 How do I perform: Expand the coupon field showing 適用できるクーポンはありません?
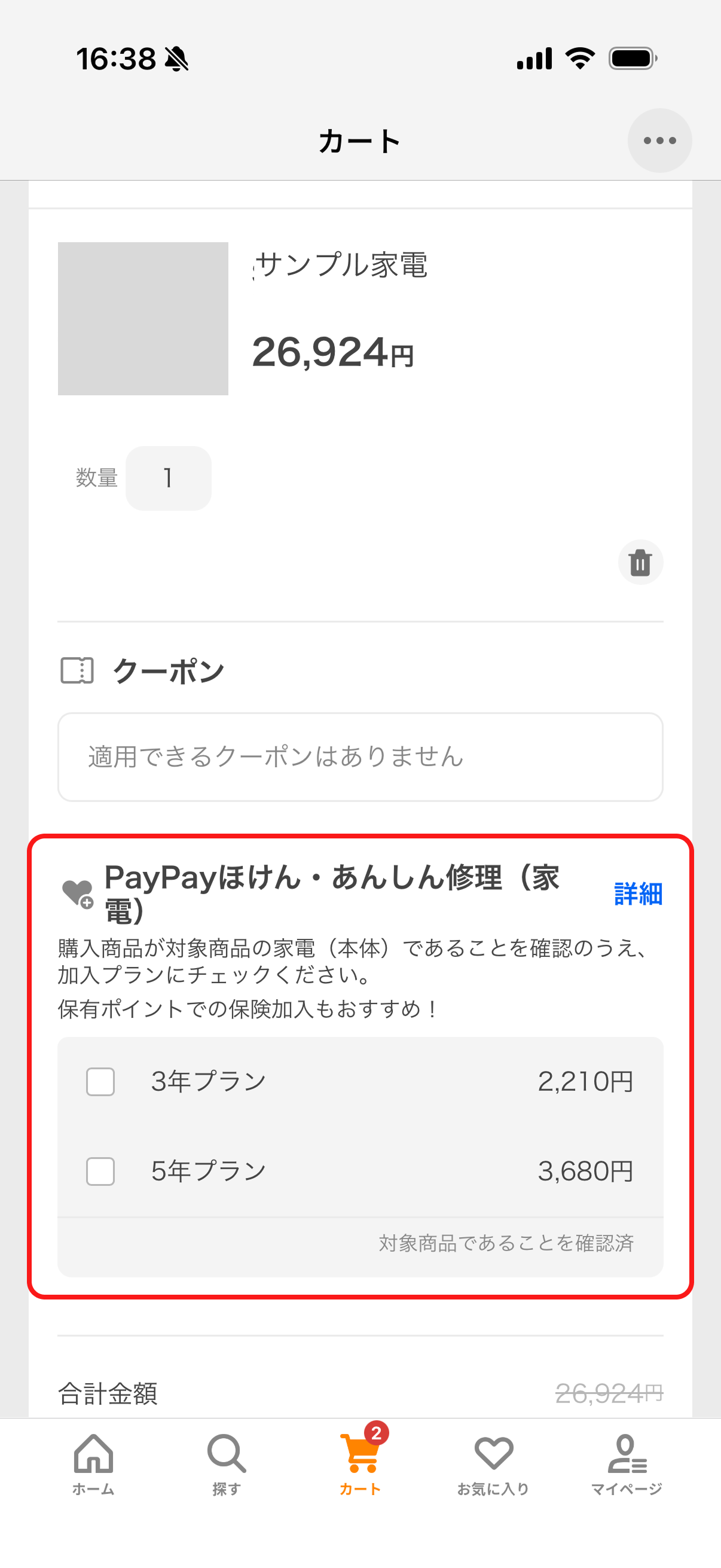click(x=360, y=756)
